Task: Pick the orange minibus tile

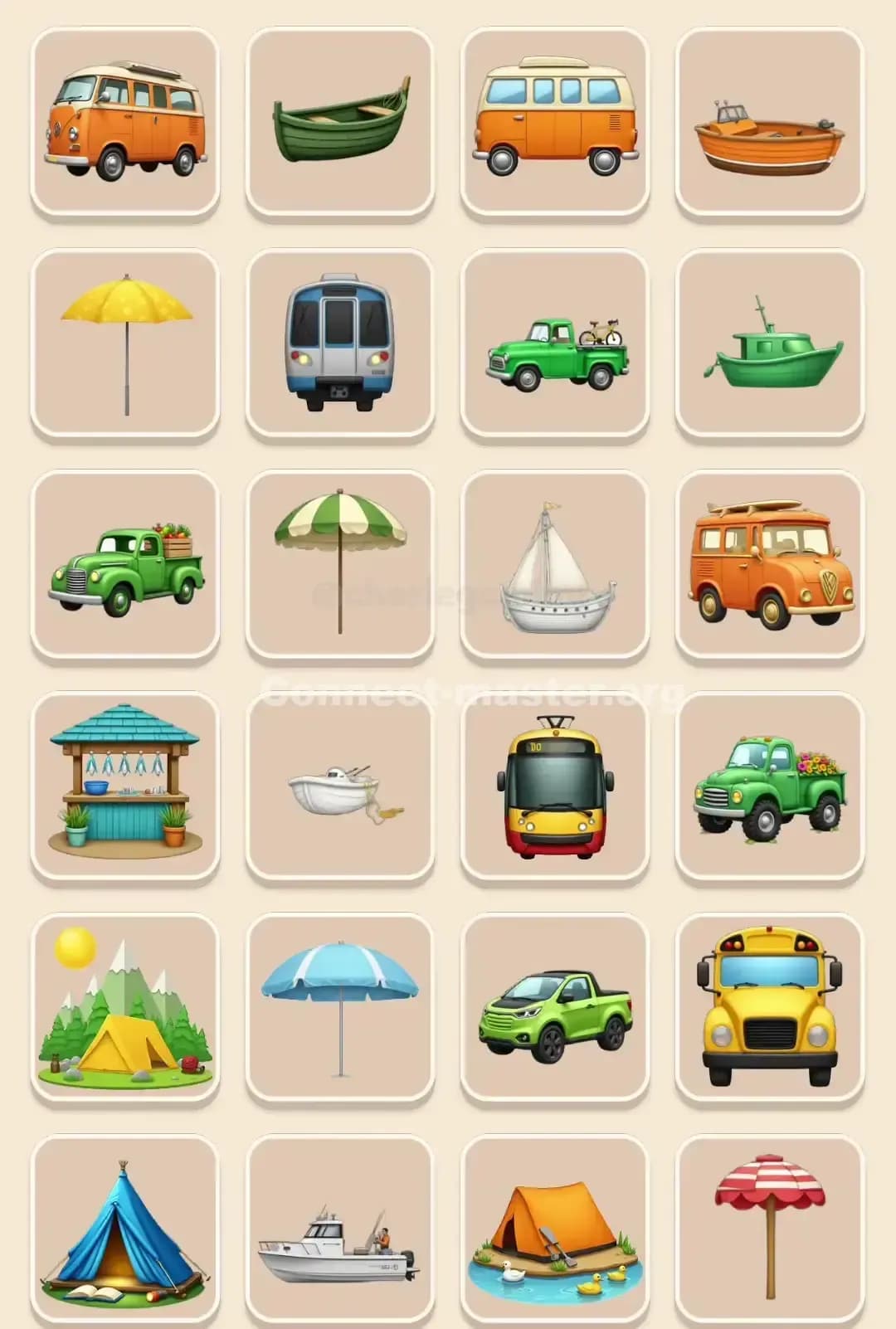Action: pos(556,120)
